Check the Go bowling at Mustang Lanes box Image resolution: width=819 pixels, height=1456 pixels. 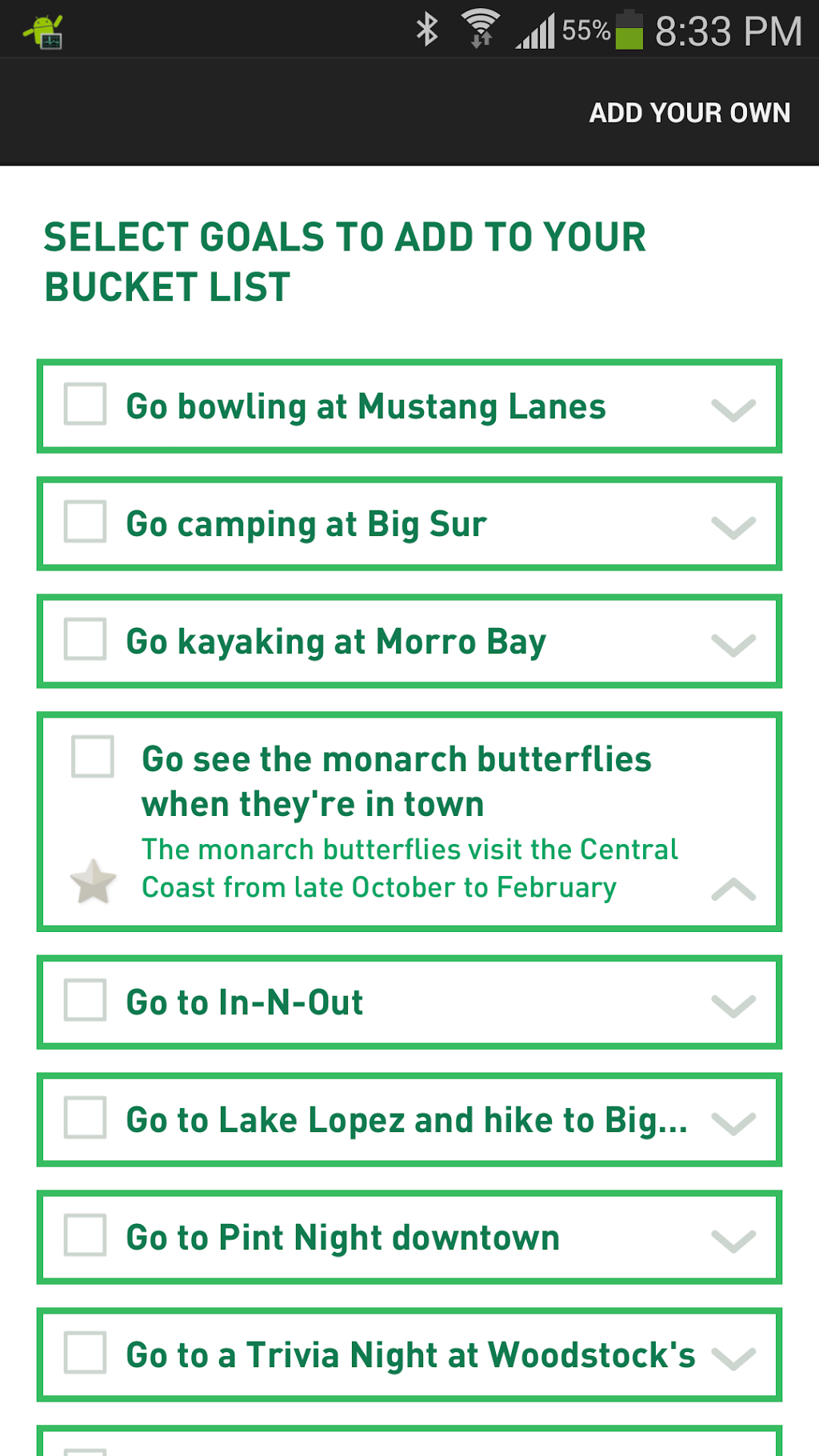(86, 404)
